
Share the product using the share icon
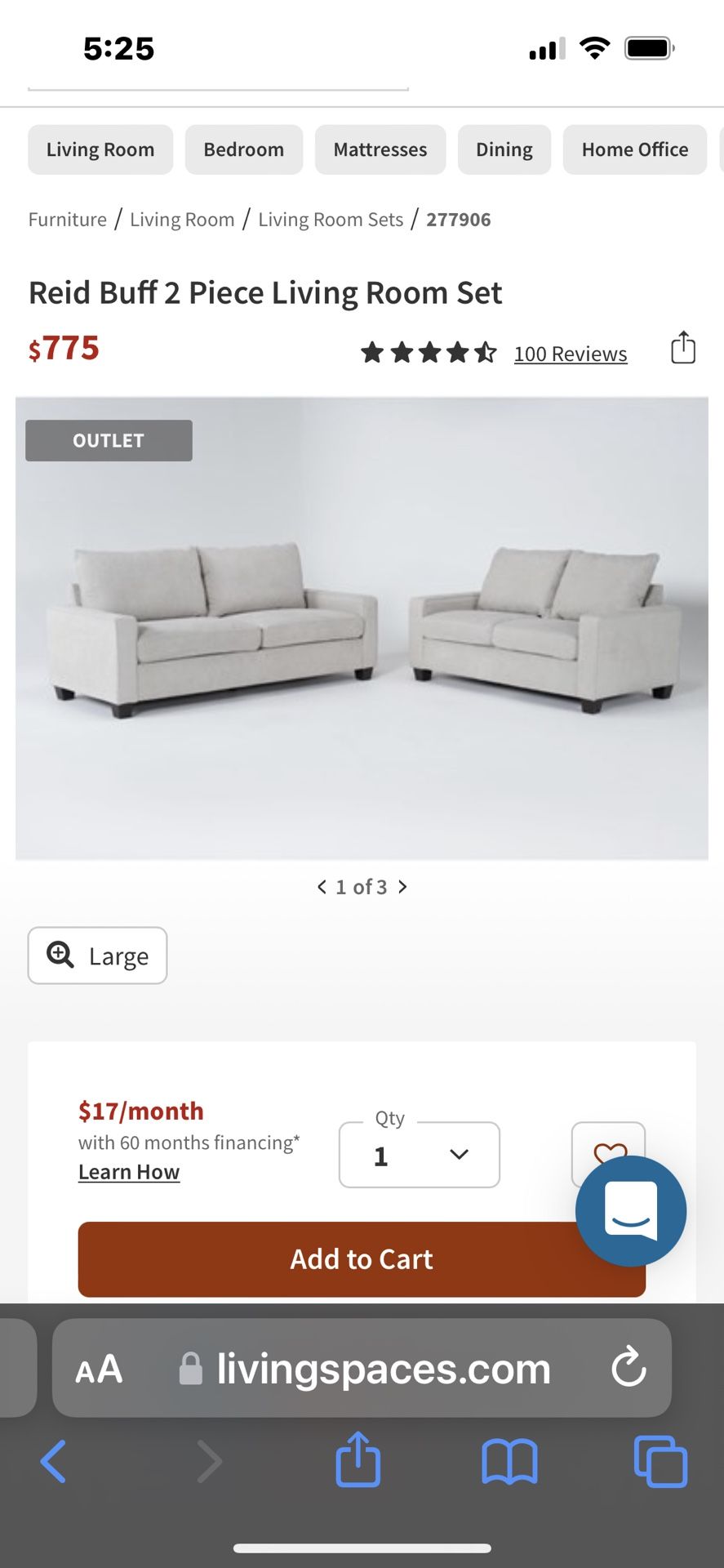[x=682, y=347]
